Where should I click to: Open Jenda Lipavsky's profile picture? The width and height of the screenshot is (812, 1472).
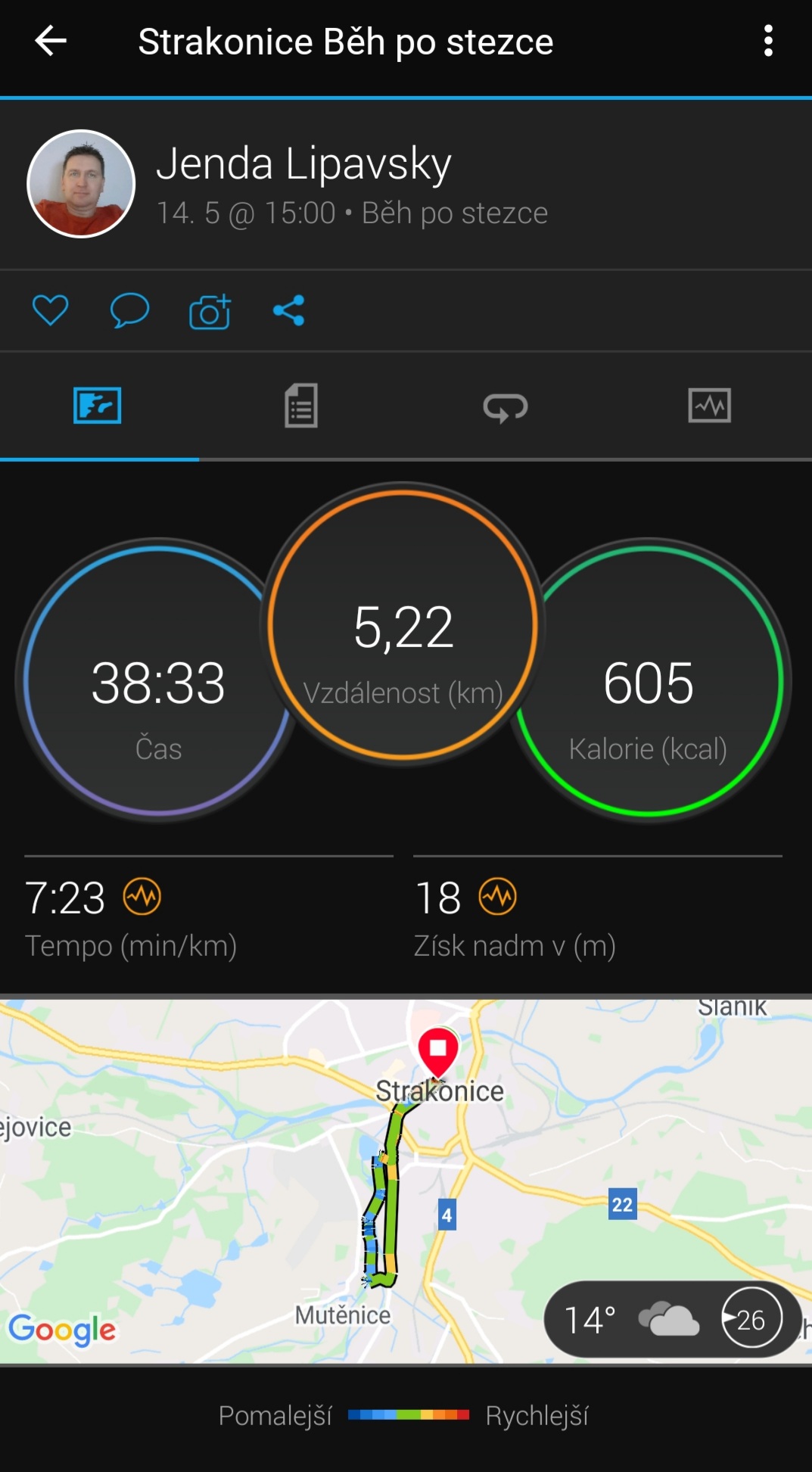pyautogui.click(x=81, y=184)
